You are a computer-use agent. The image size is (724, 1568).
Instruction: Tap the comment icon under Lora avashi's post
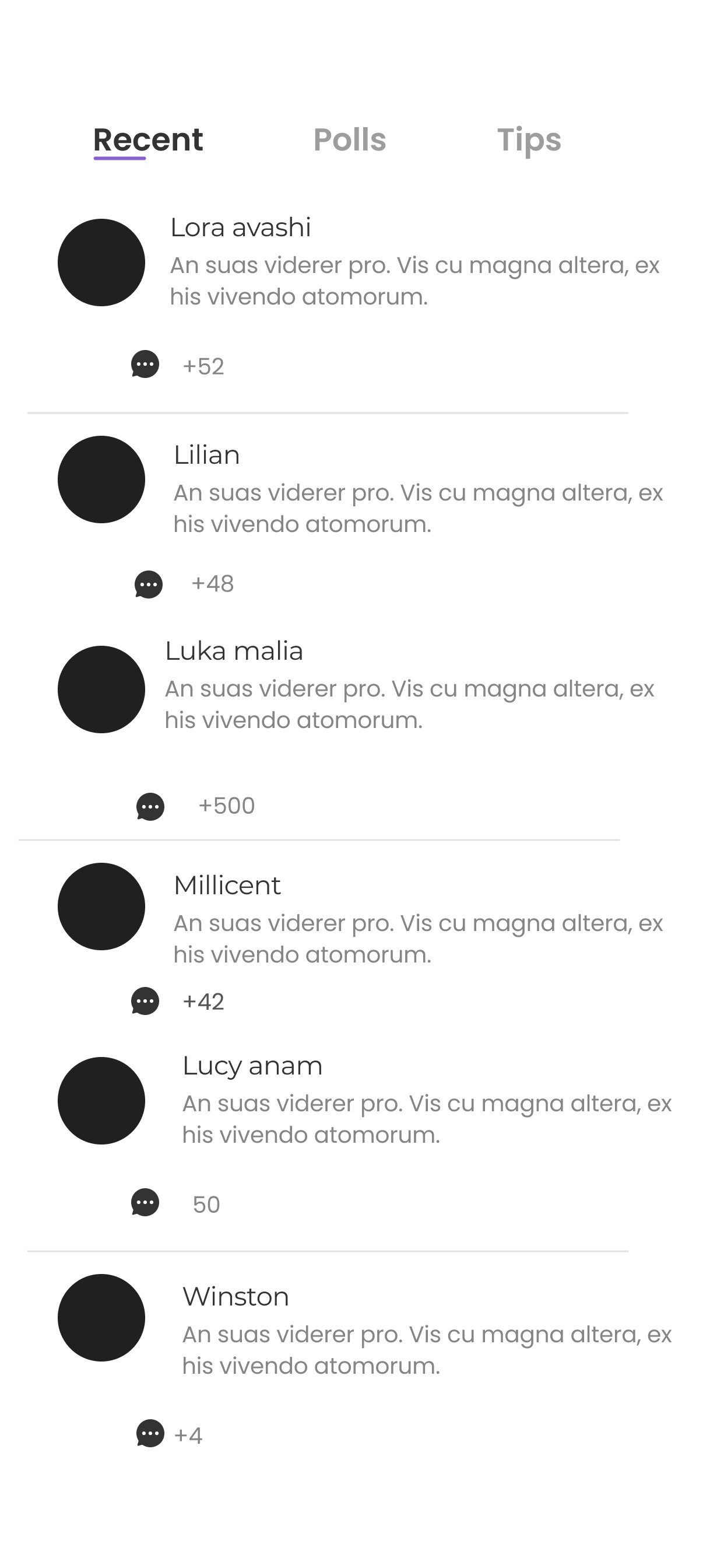(145, 364)
